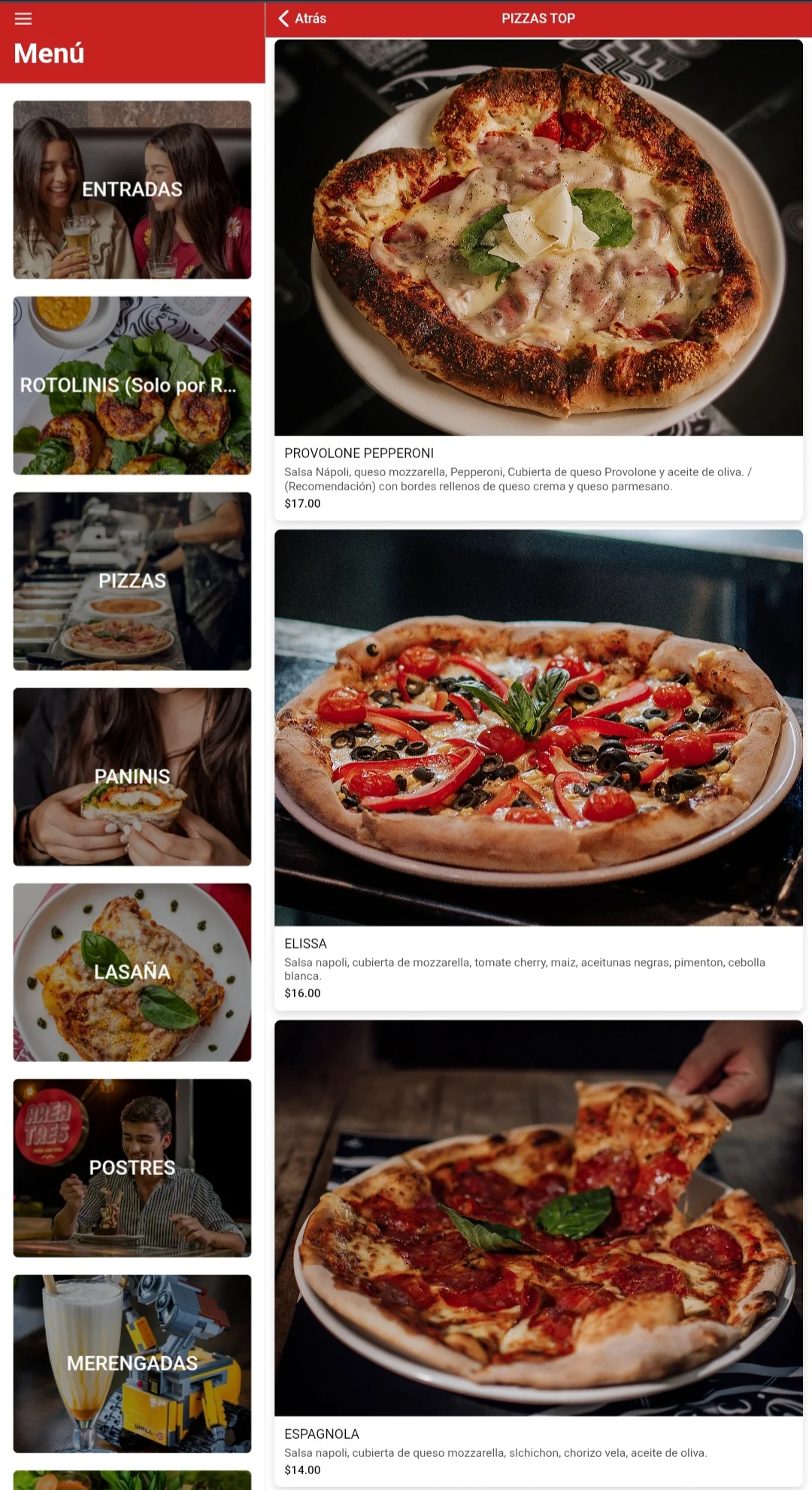
Task: Select the Espagnola pizza card
Action: [538, 1252]
